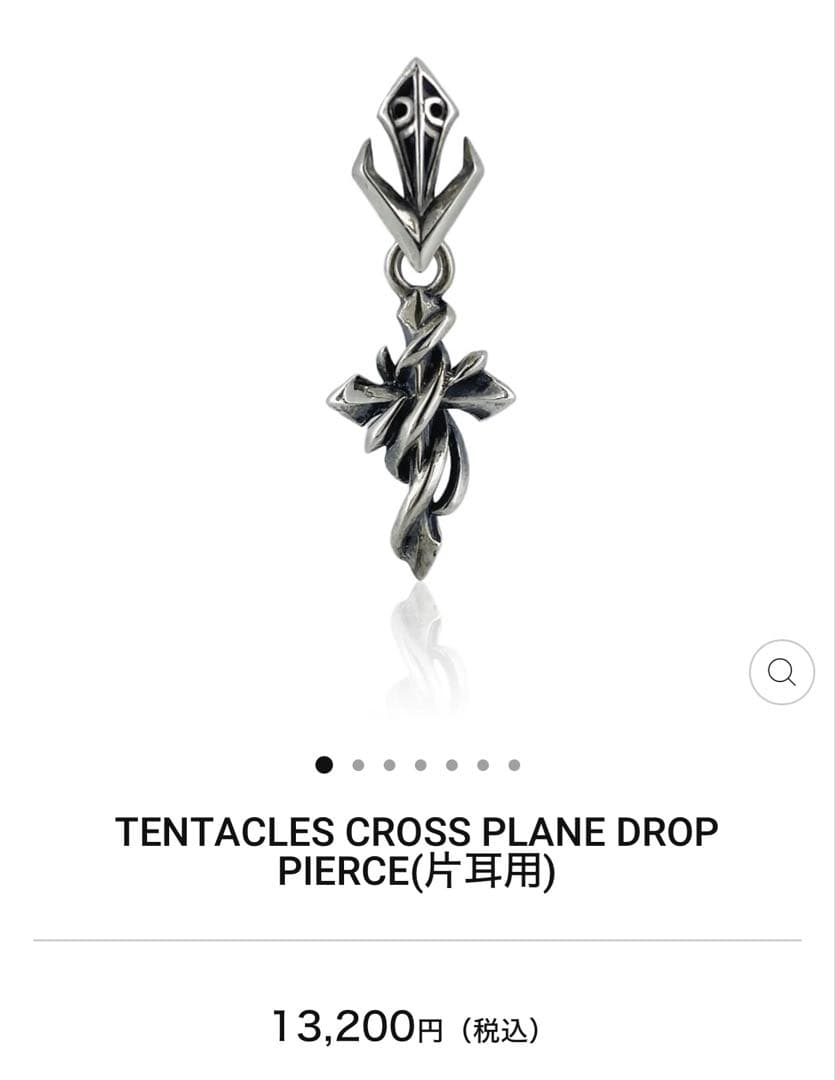Switch to the fifth image via its dot
835x1080 pixels.
[x=450, y=765]
